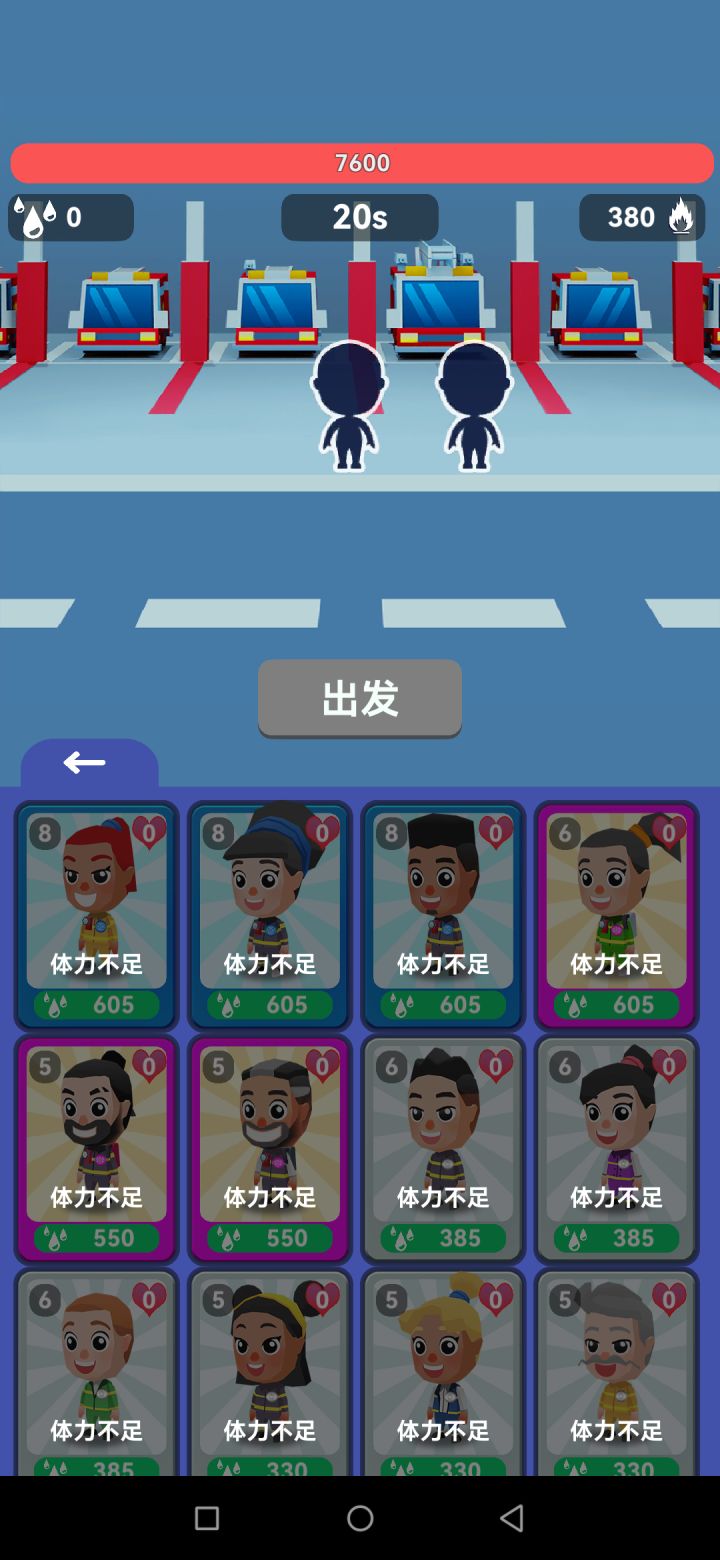Tap the back arrow above the character roster

click(x=84, y=762)
